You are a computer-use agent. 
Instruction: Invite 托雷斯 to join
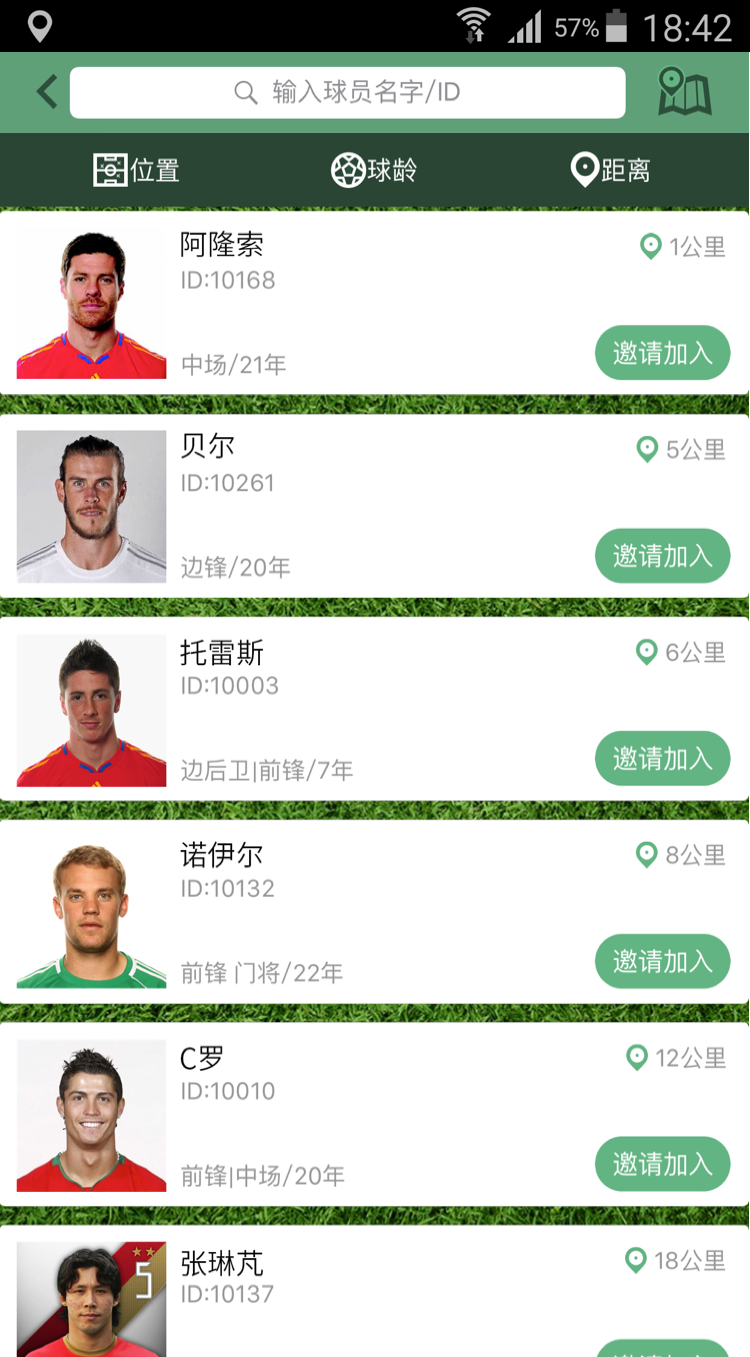pyautogui.click(x=663, y=759)
